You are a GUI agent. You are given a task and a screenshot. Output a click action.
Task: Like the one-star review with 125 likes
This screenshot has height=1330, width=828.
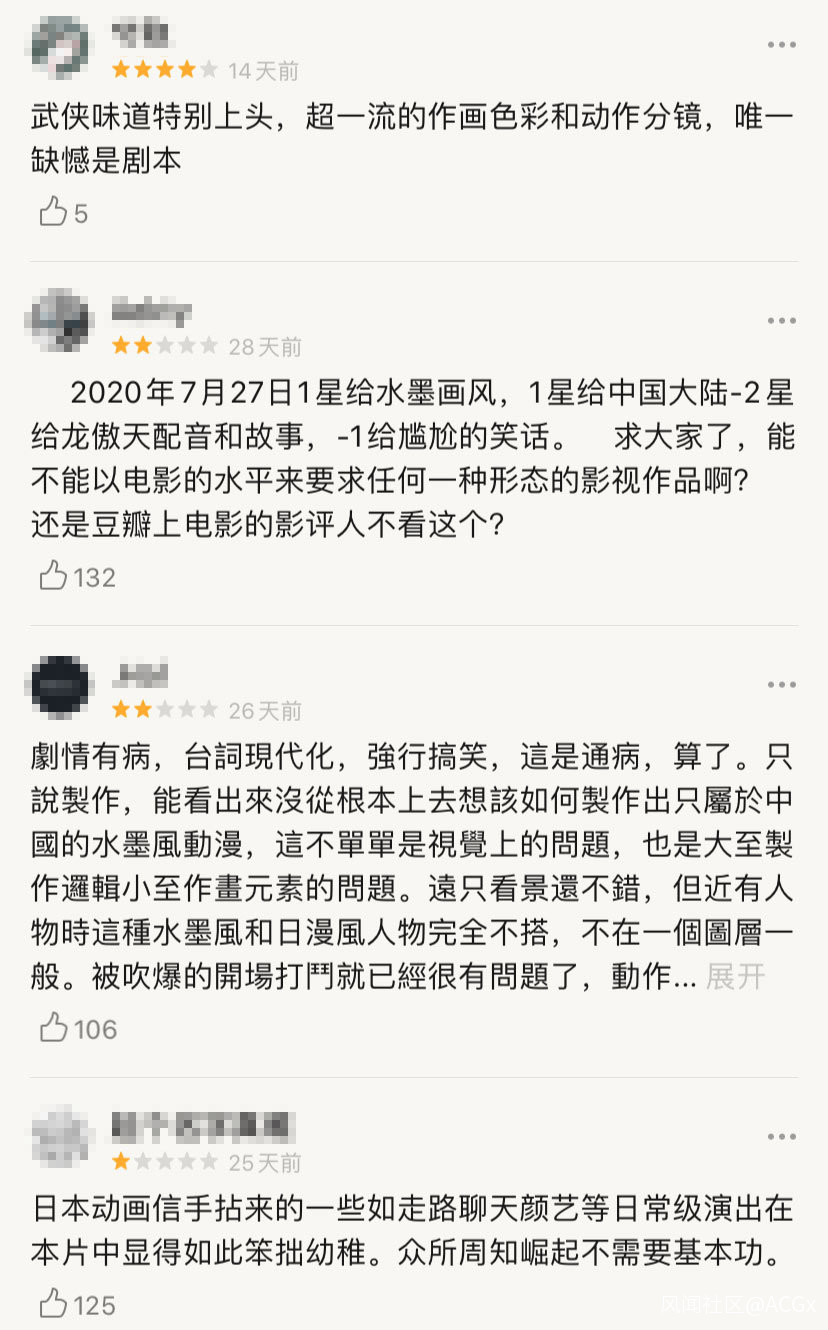click(x=52, y=1304)
